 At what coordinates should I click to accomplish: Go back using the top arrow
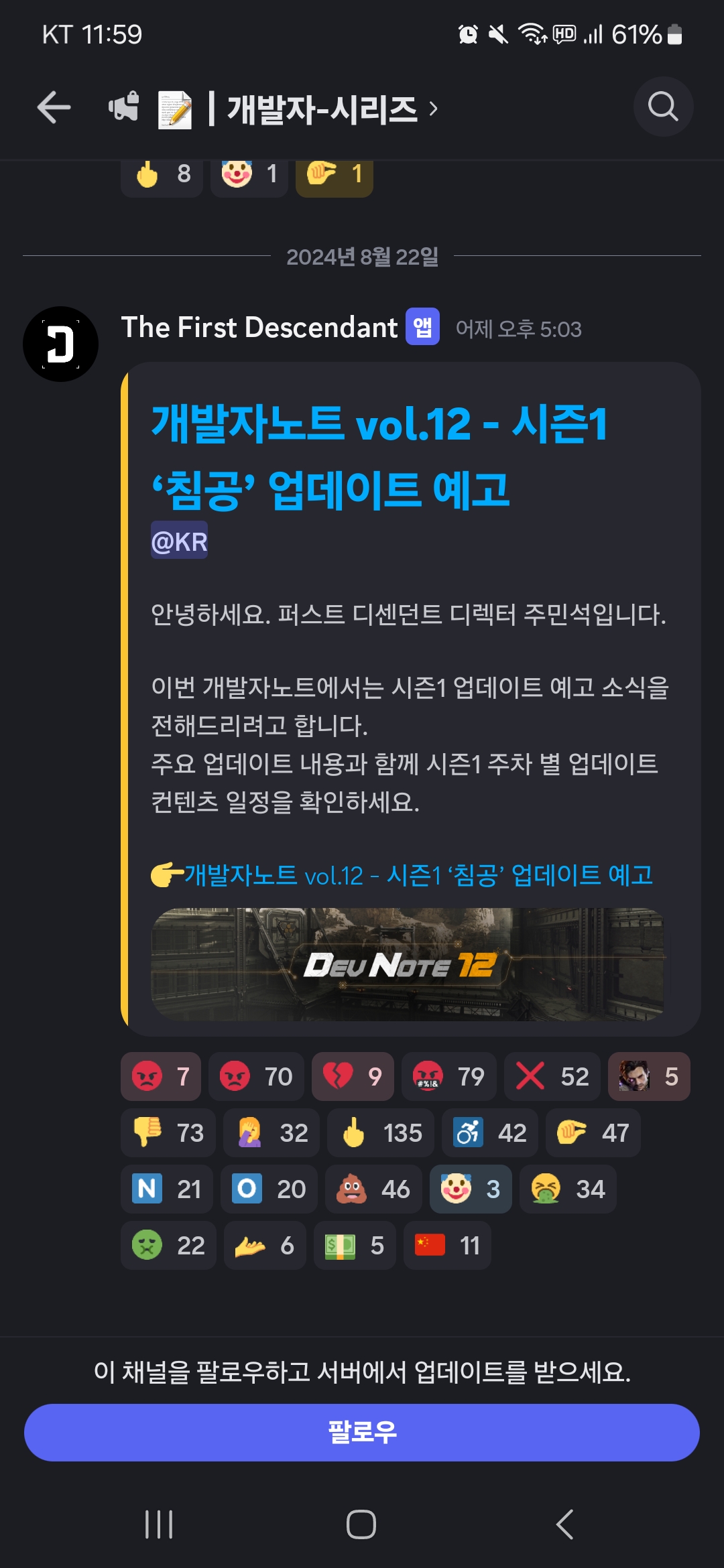click(54, 107)
